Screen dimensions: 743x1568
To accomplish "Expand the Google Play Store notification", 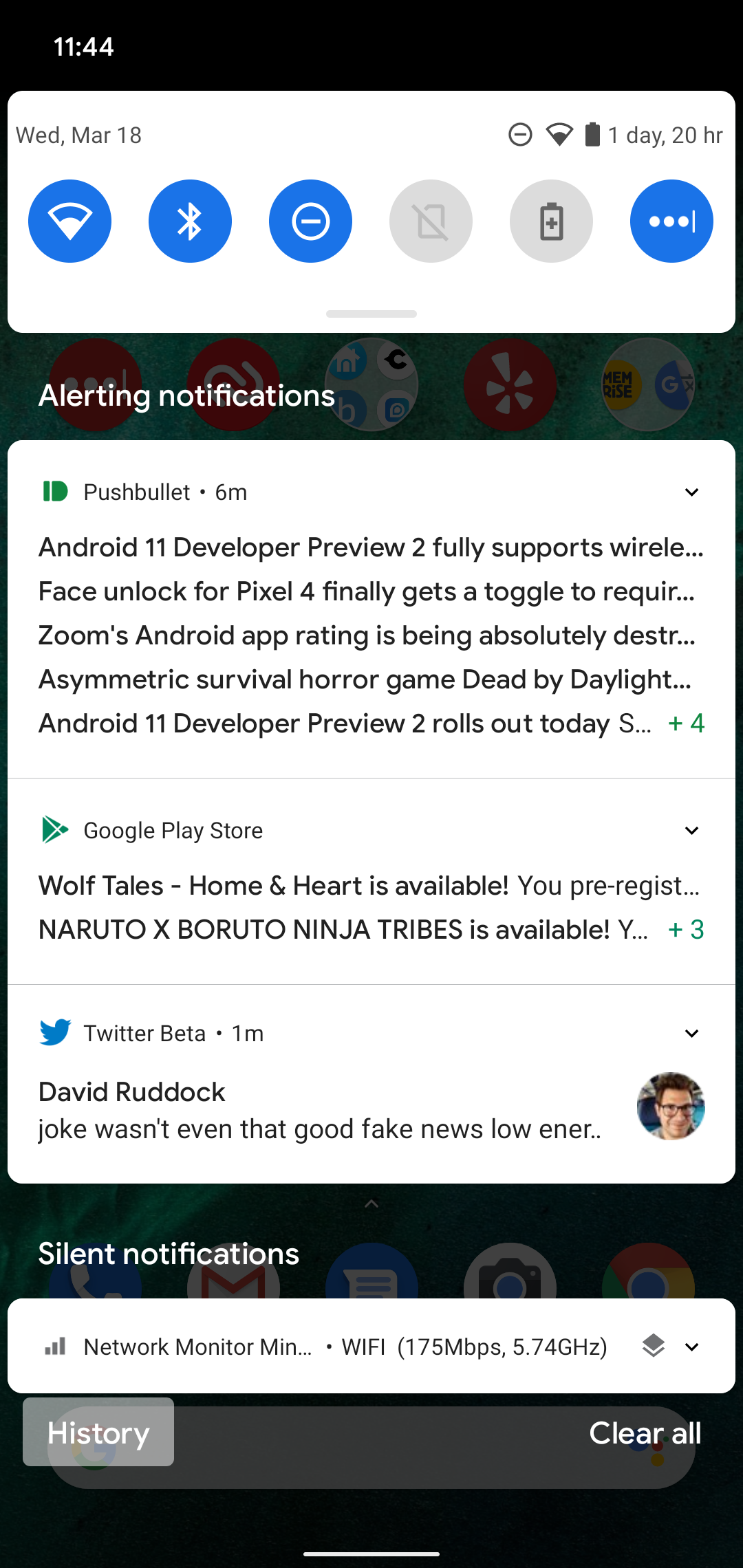I will (691, 830).
